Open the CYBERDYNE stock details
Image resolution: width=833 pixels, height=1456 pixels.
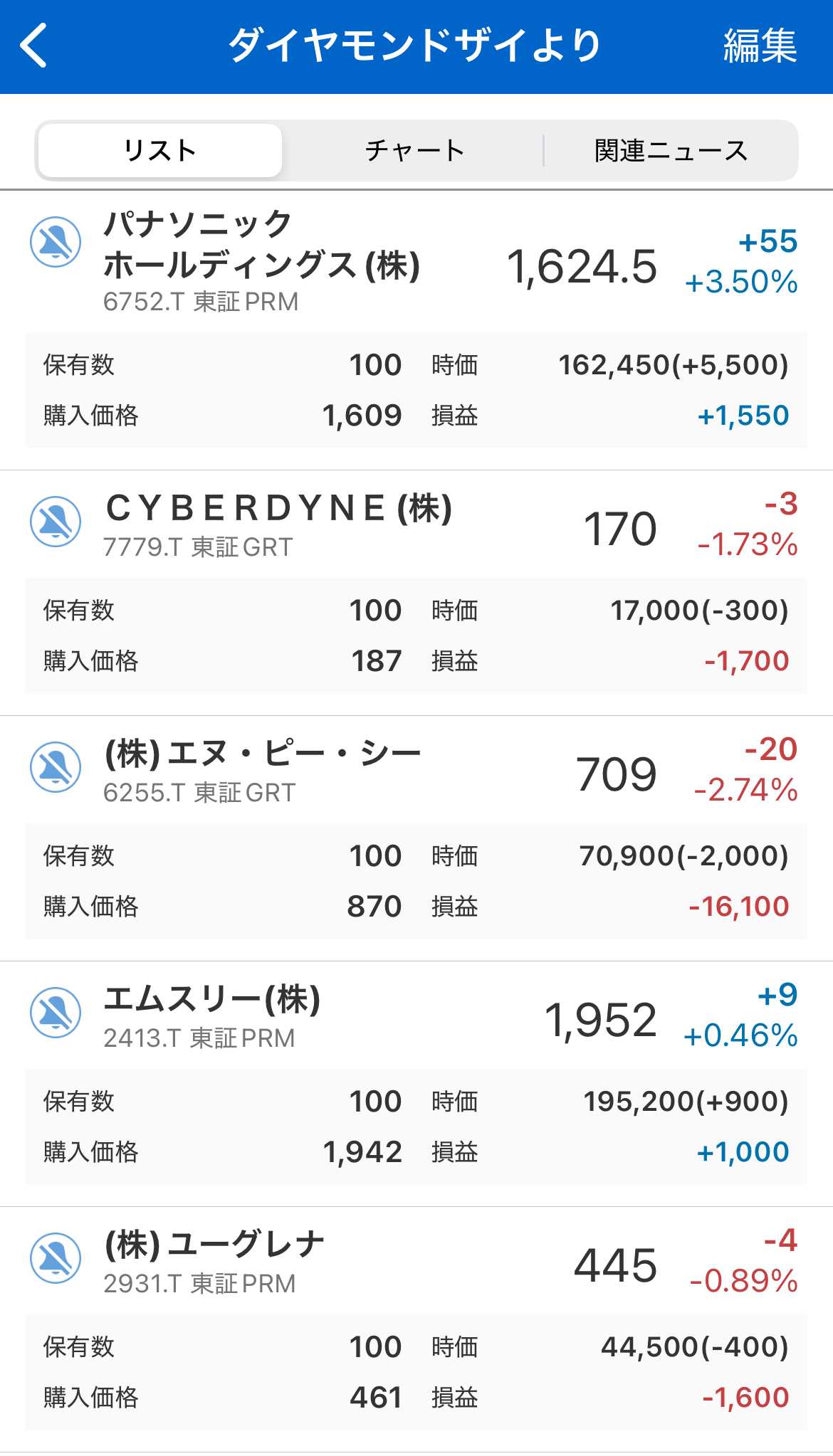coord(416,593)
